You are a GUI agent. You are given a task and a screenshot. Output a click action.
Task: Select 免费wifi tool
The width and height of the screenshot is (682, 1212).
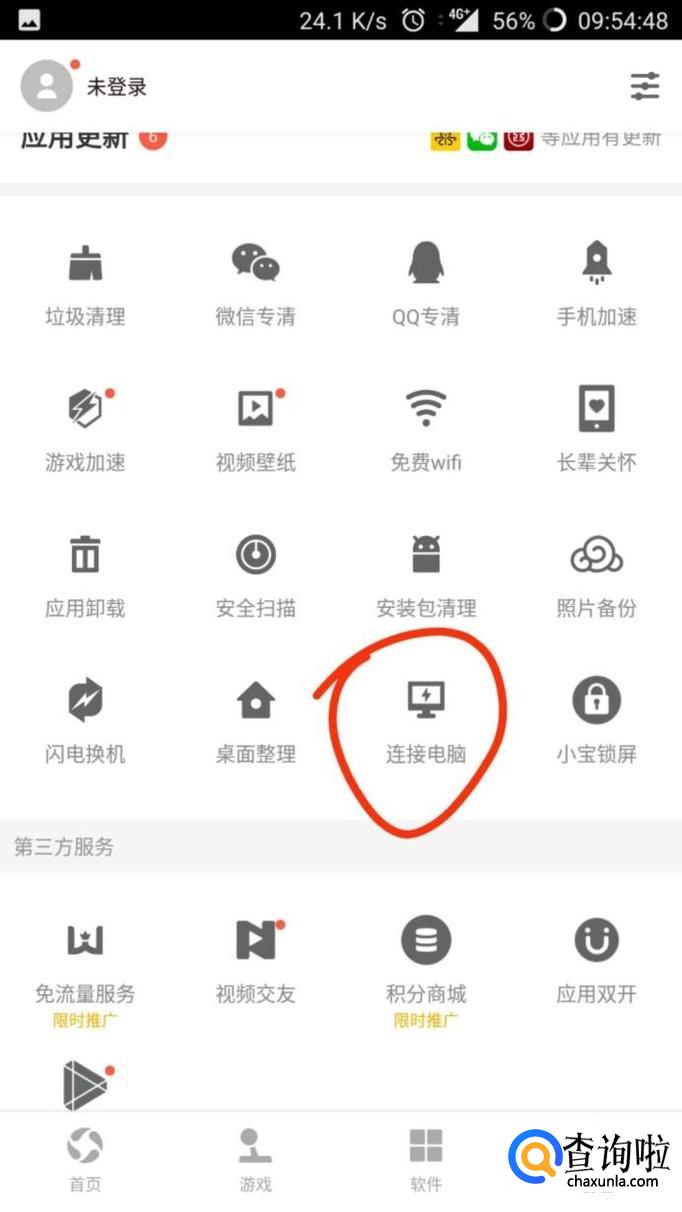click(426, 428)
